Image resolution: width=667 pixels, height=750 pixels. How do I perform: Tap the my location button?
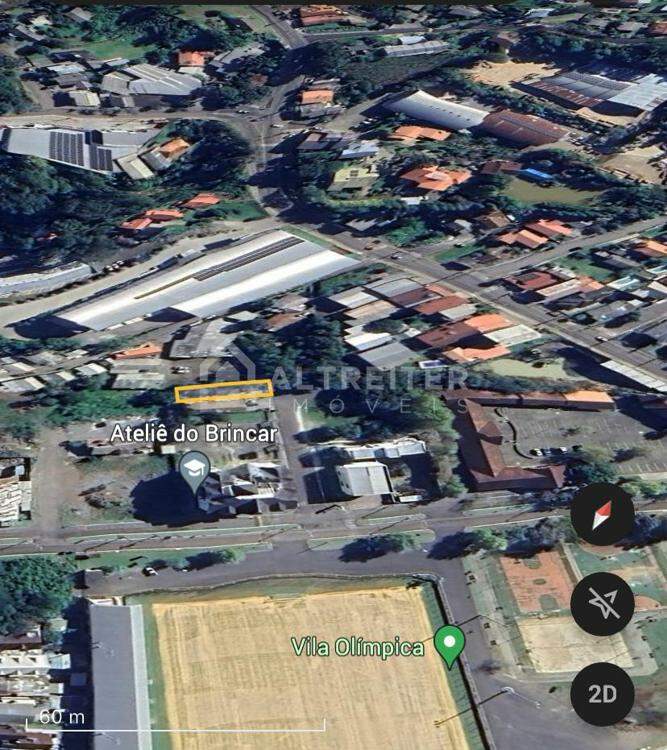click(x=602, y=604)
